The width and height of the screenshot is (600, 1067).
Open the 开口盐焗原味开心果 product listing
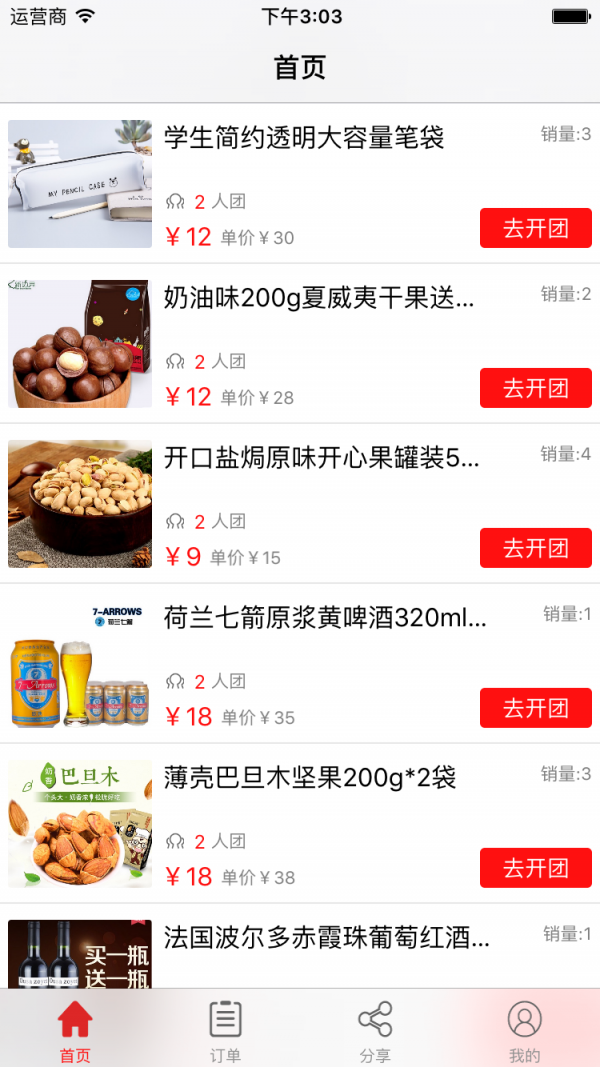click(321, 459)
